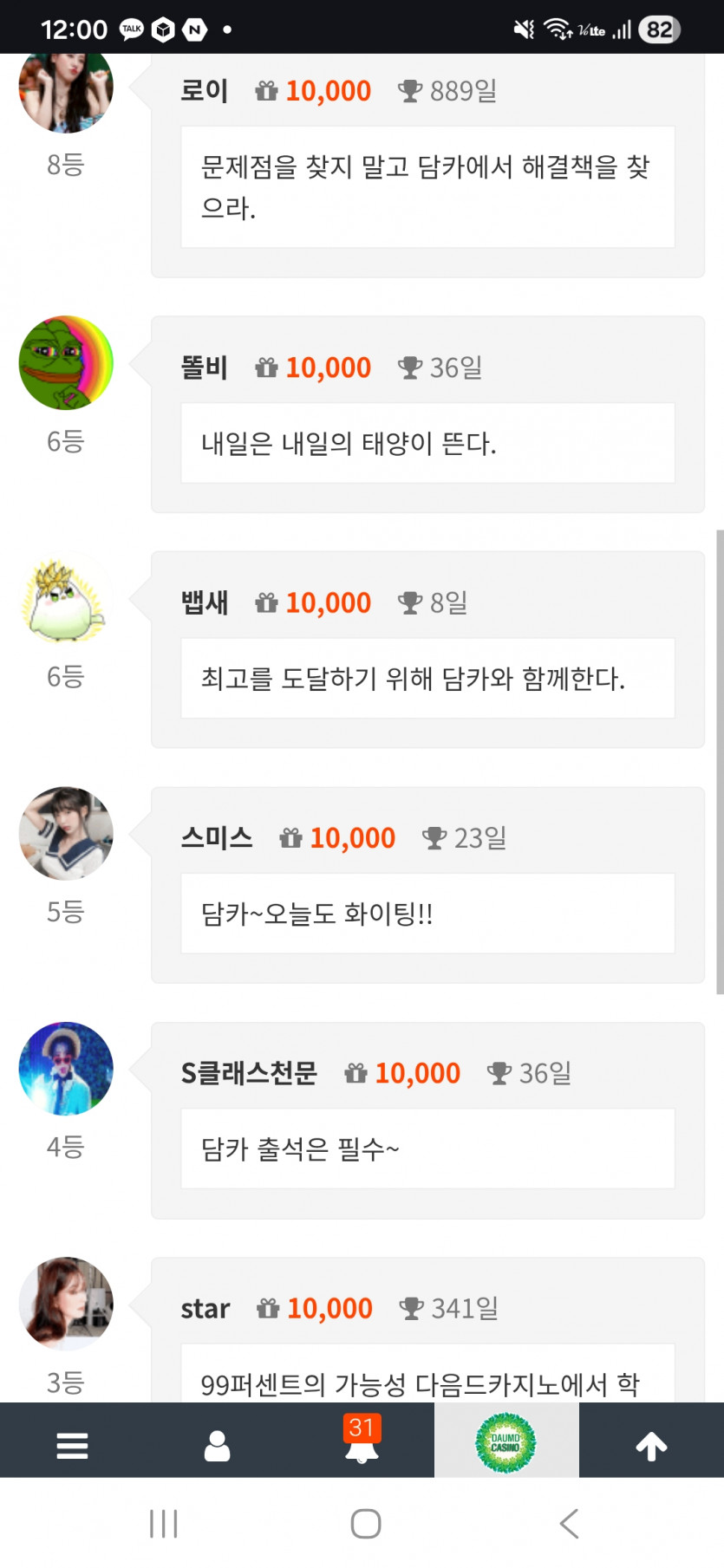Open notifications bell showing 31 badge
The height and width of the screenshot is (1568, 724).
pos(362,1446)
